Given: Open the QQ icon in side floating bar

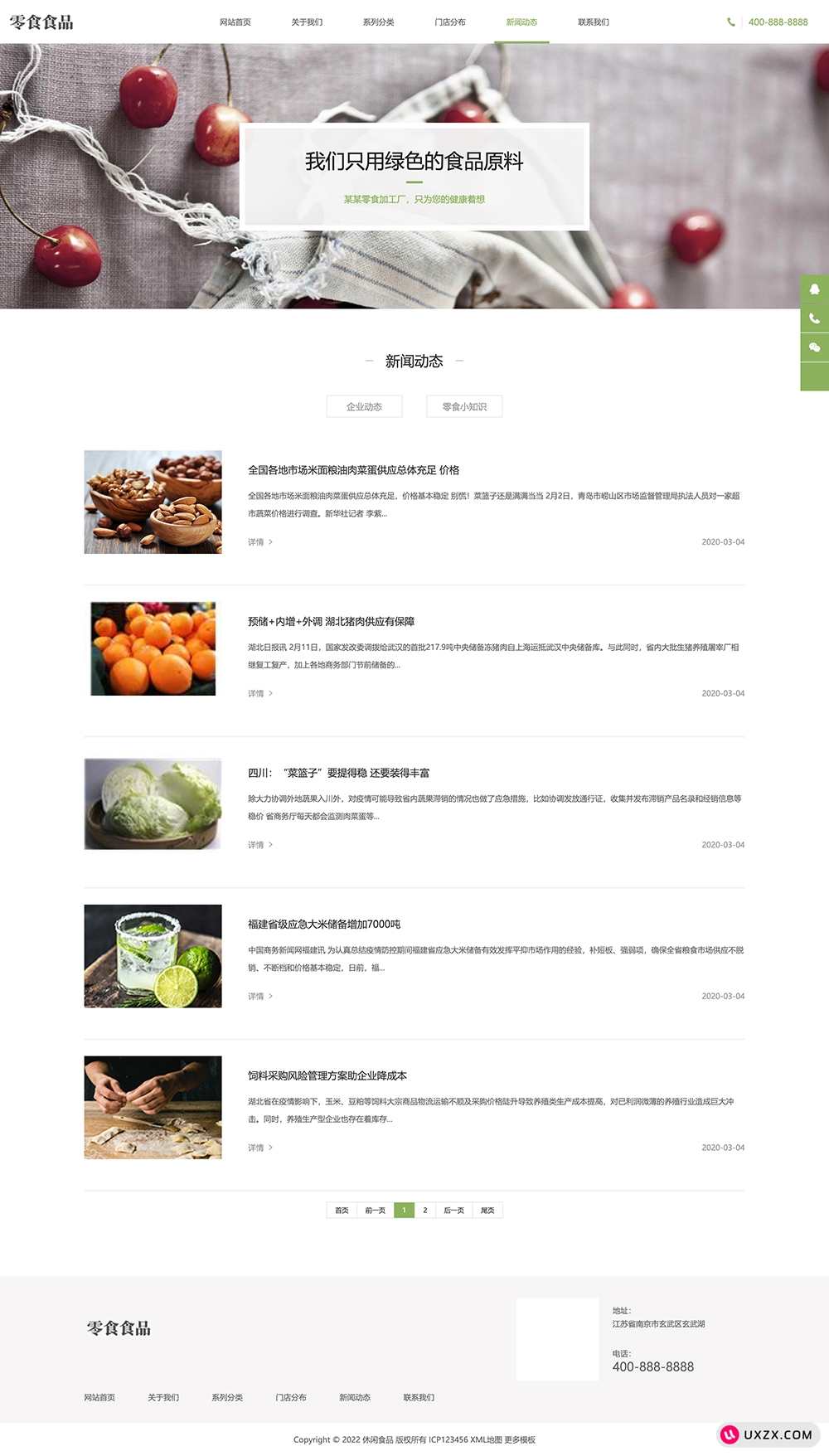Looking at the screenshot, I should [x=814, y=289].
